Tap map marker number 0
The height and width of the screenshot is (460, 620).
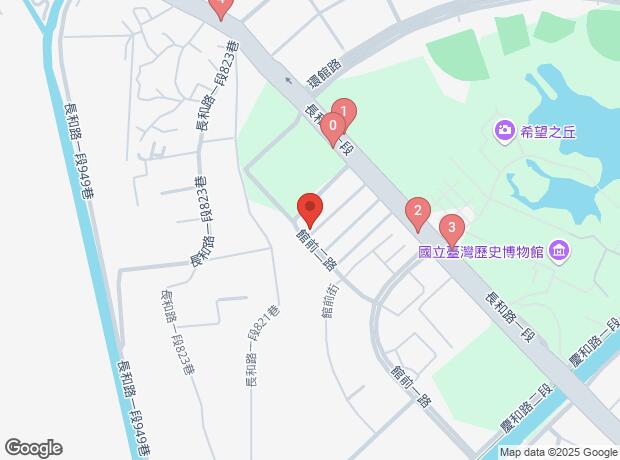click(332, 128)
